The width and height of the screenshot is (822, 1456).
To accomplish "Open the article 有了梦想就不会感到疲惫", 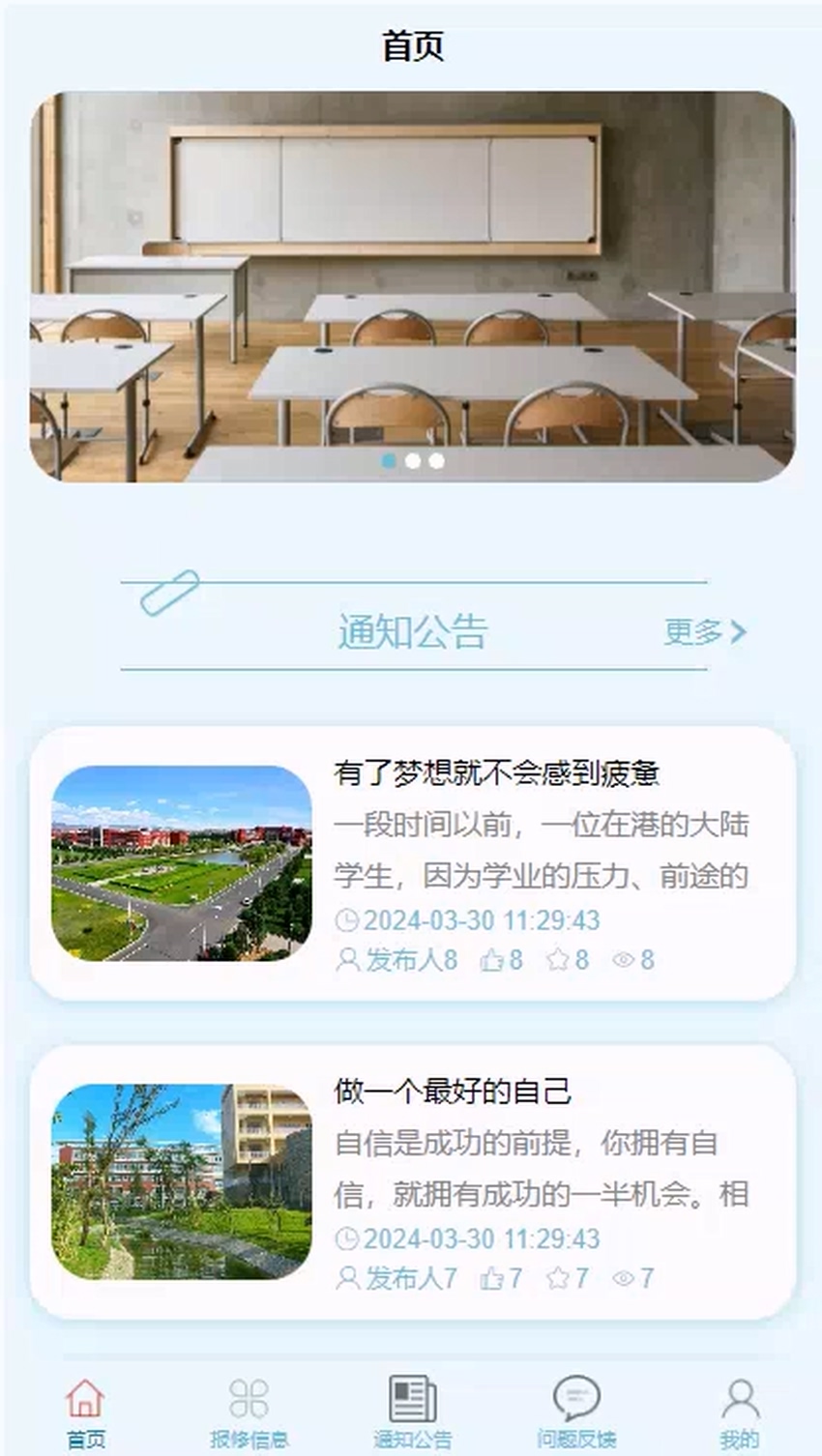I will 496,773.
